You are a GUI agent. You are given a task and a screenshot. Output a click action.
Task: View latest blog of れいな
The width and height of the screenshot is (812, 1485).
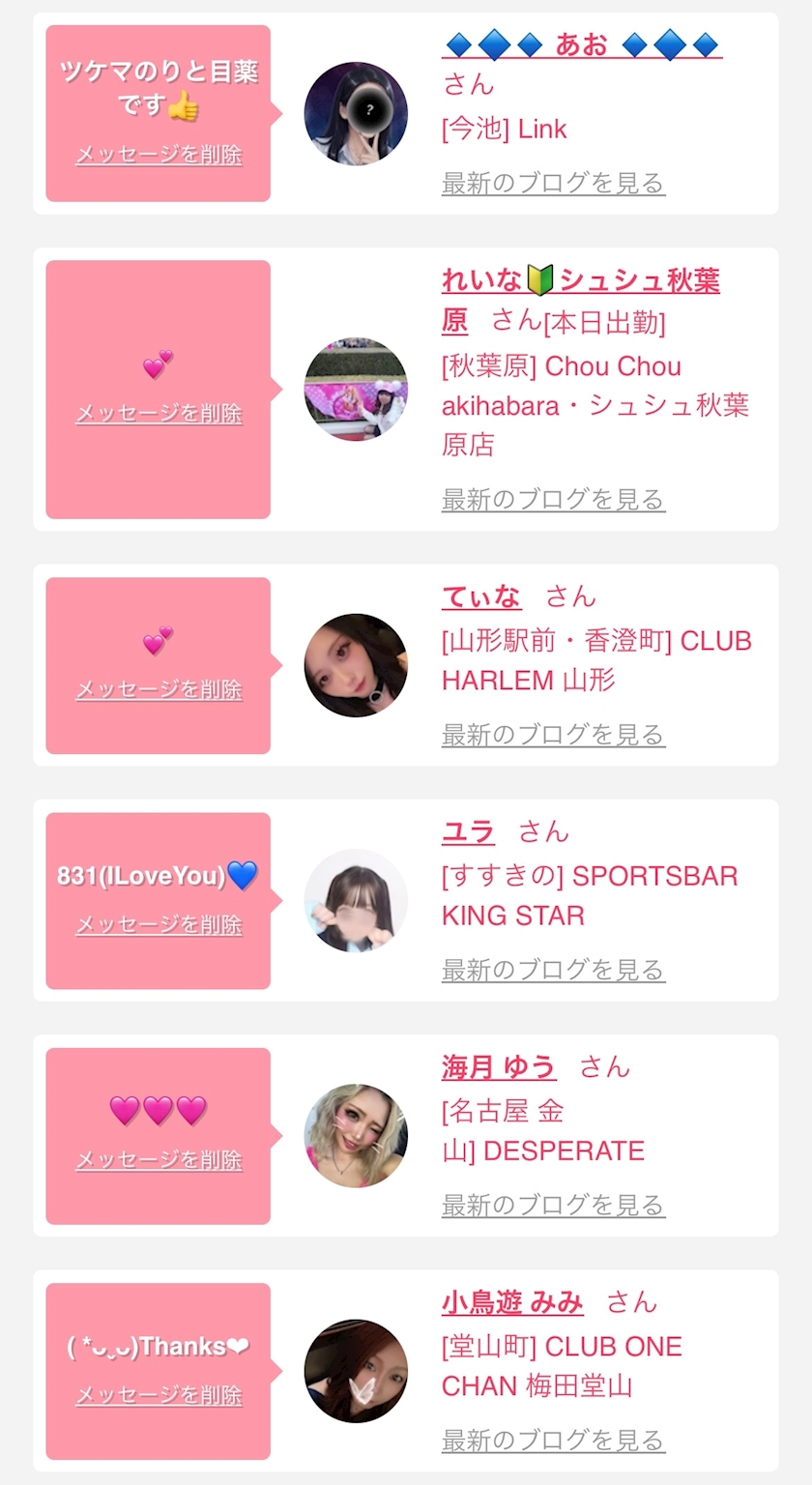click(x=553, y=499)
